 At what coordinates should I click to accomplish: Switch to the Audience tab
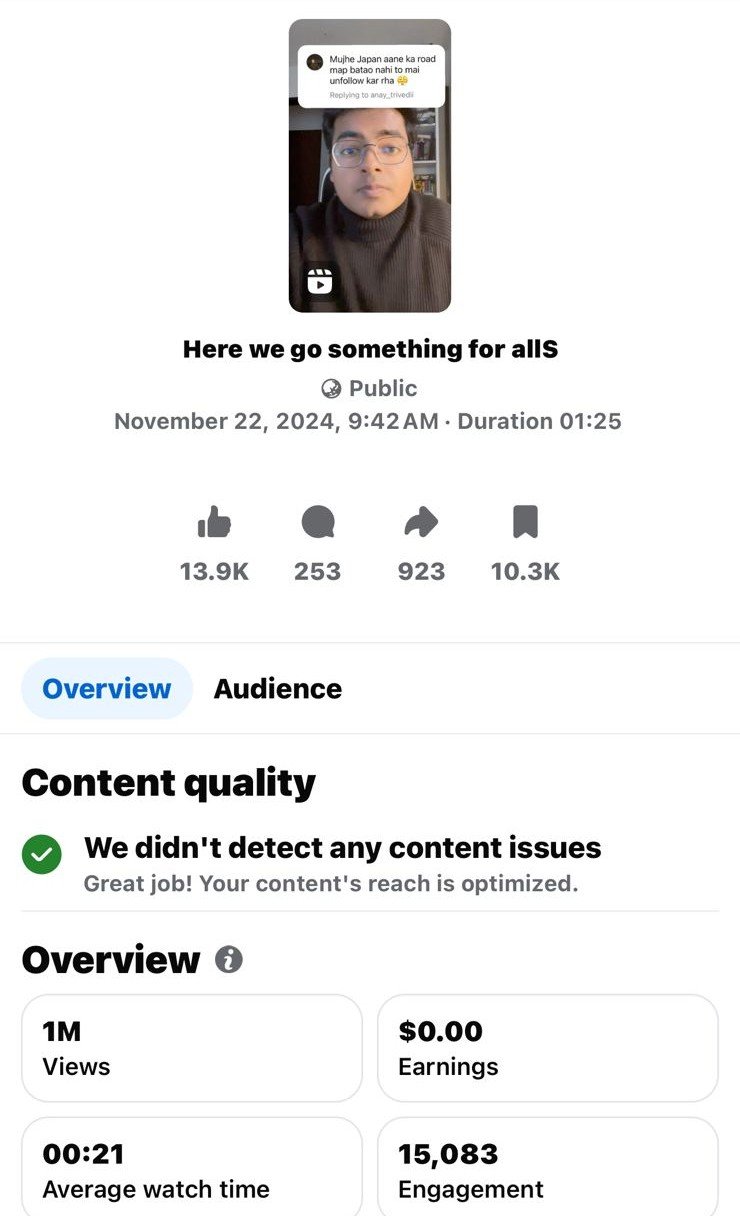click(278, 689)
